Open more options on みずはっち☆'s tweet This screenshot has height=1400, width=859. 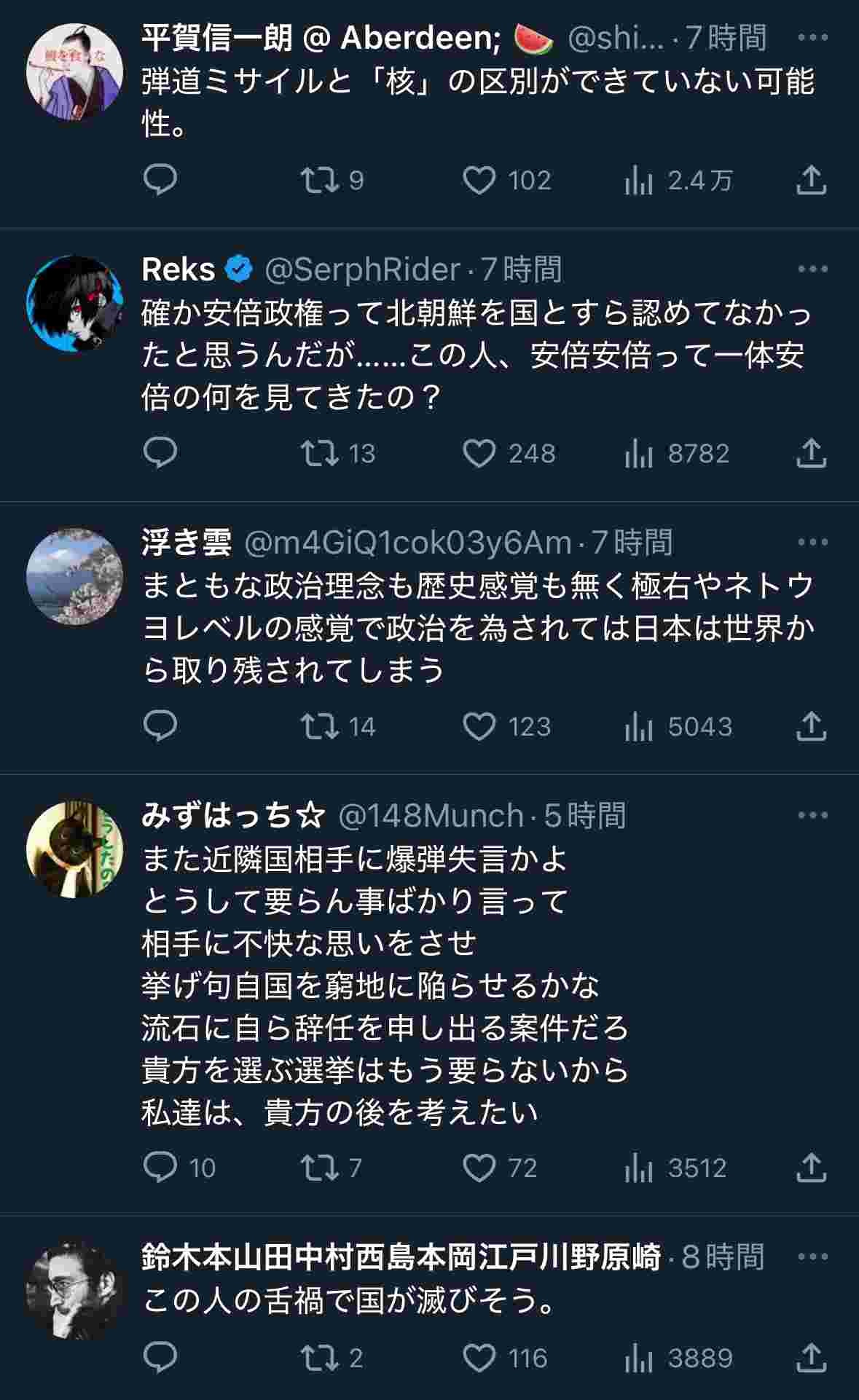pyautogui.click(x=813, y=815)
